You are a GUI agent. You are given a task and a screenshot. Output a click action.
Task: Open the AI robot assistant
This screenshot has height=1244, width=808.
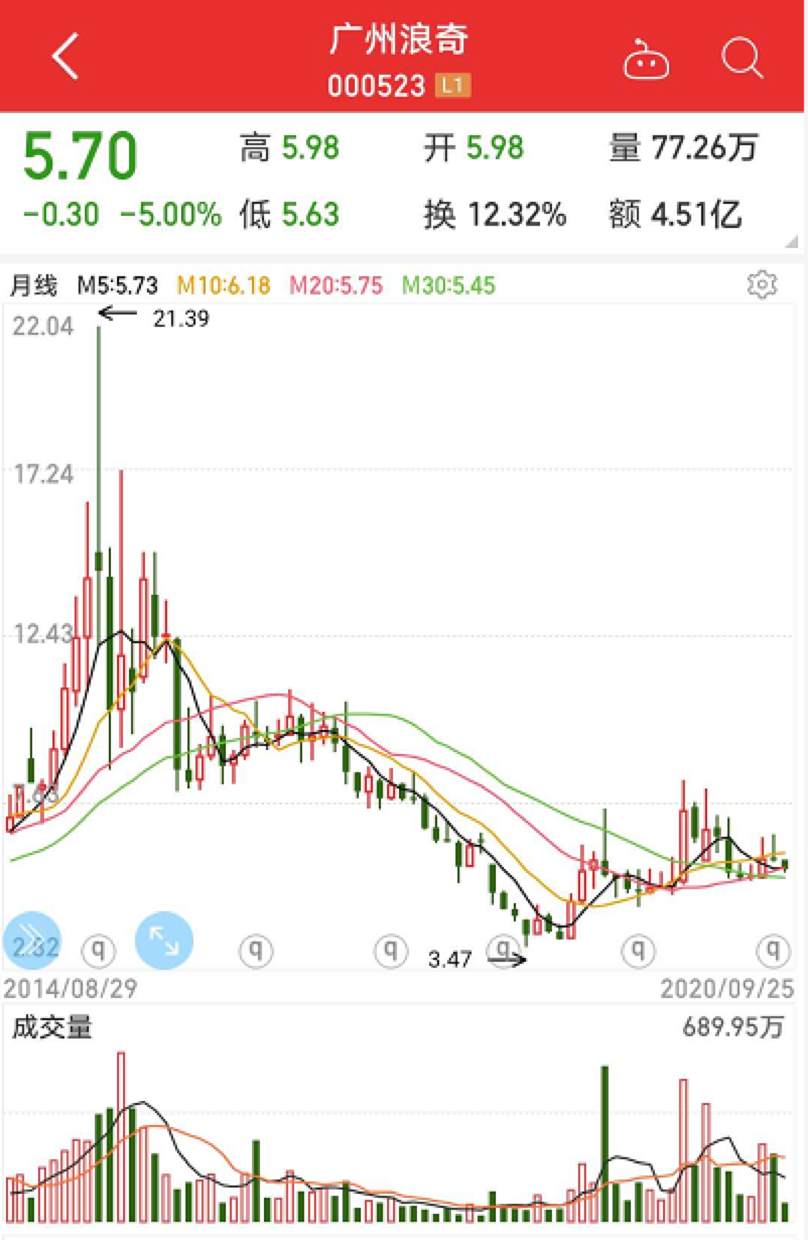(x=646, y=60)
